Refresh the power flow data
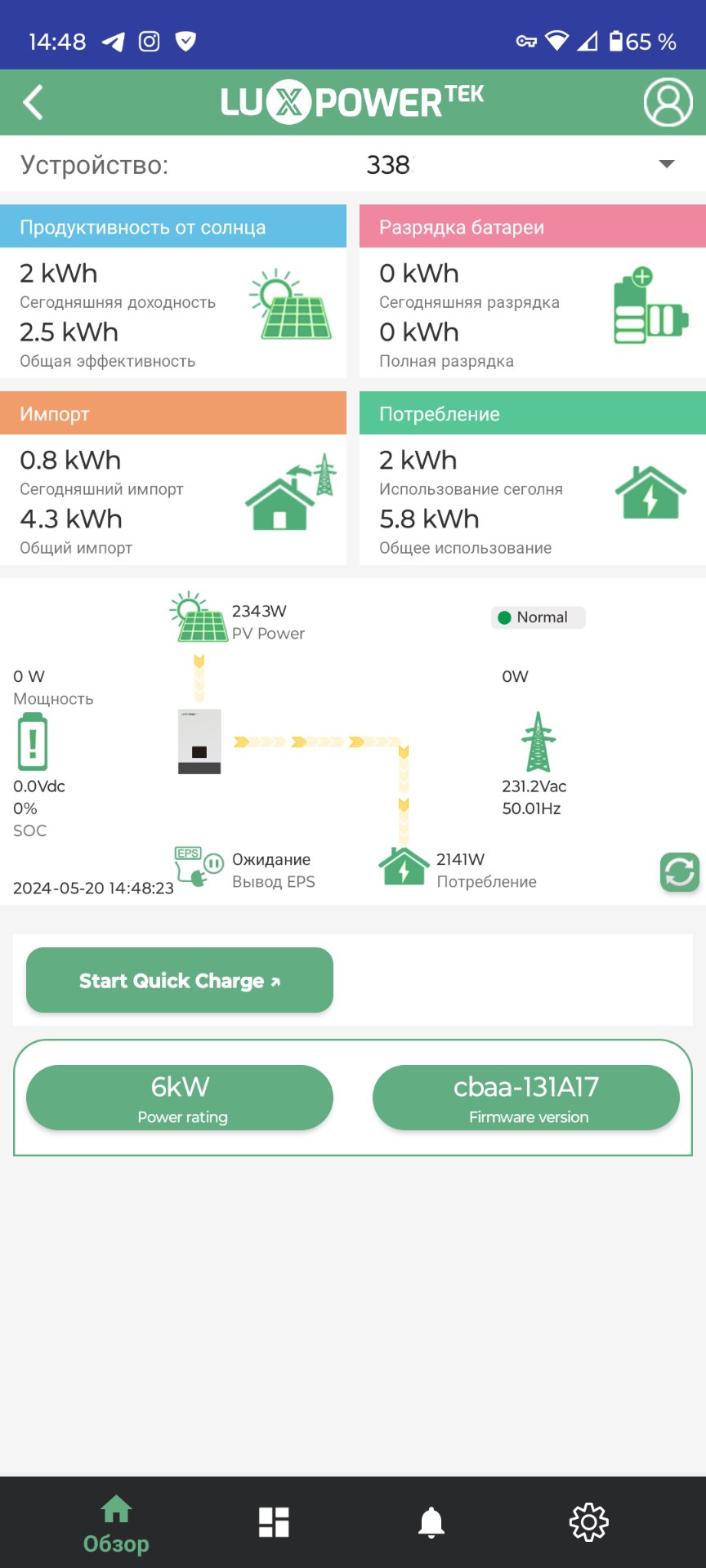706x1568 pixels. [679, 872]
